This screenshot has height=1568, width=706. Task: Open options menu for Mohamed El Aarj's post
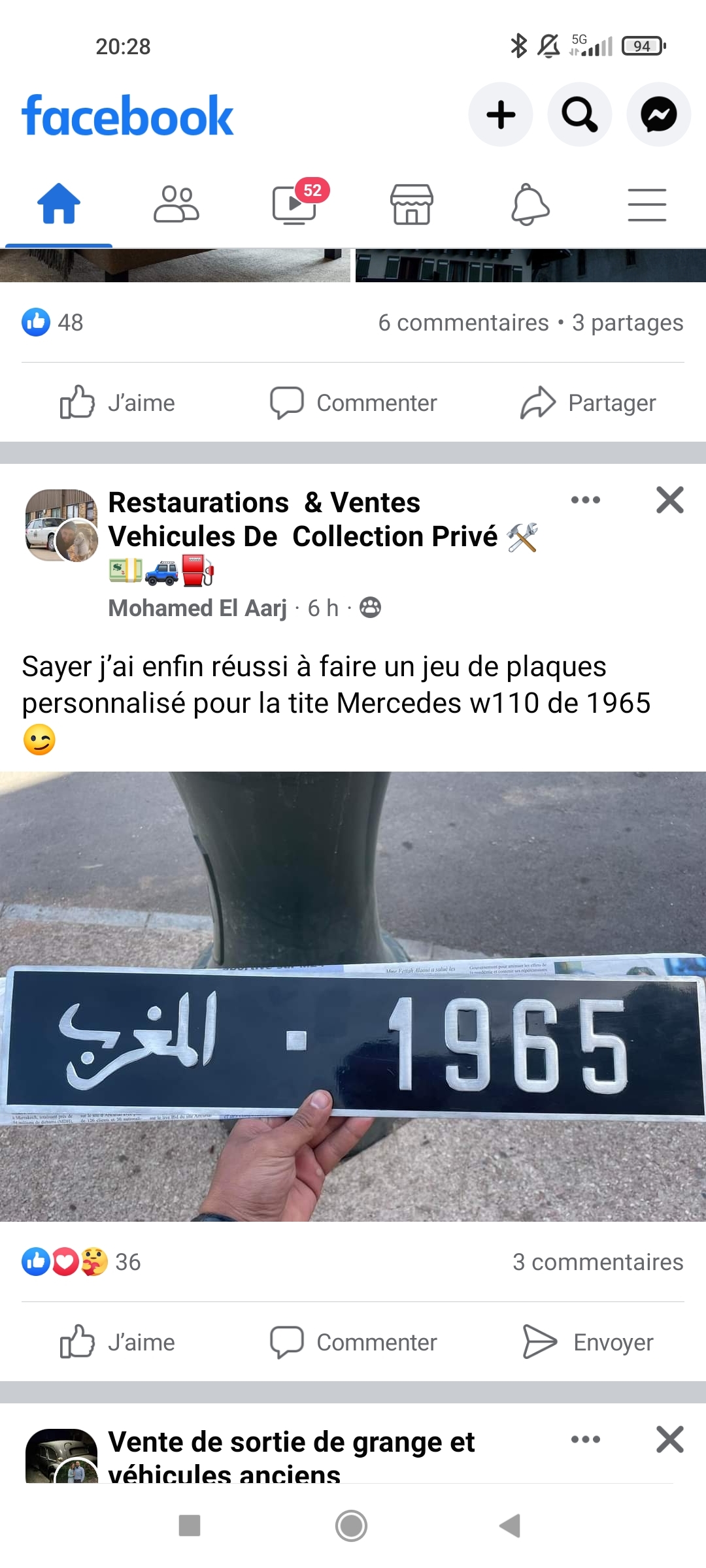[x=585, y=500]
